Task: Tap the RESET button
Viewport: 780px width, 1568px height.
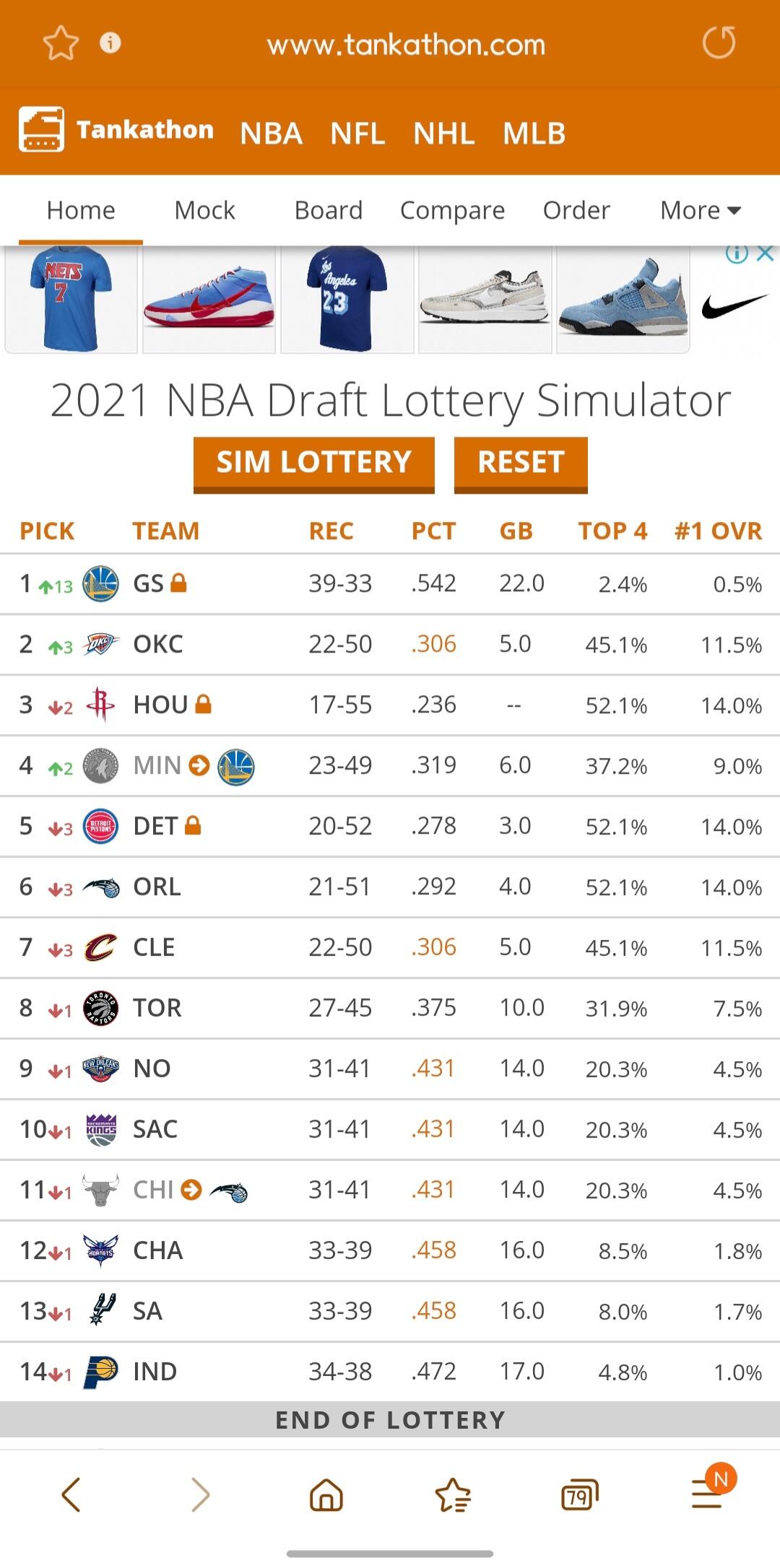Action: click(x=521, y=463)
